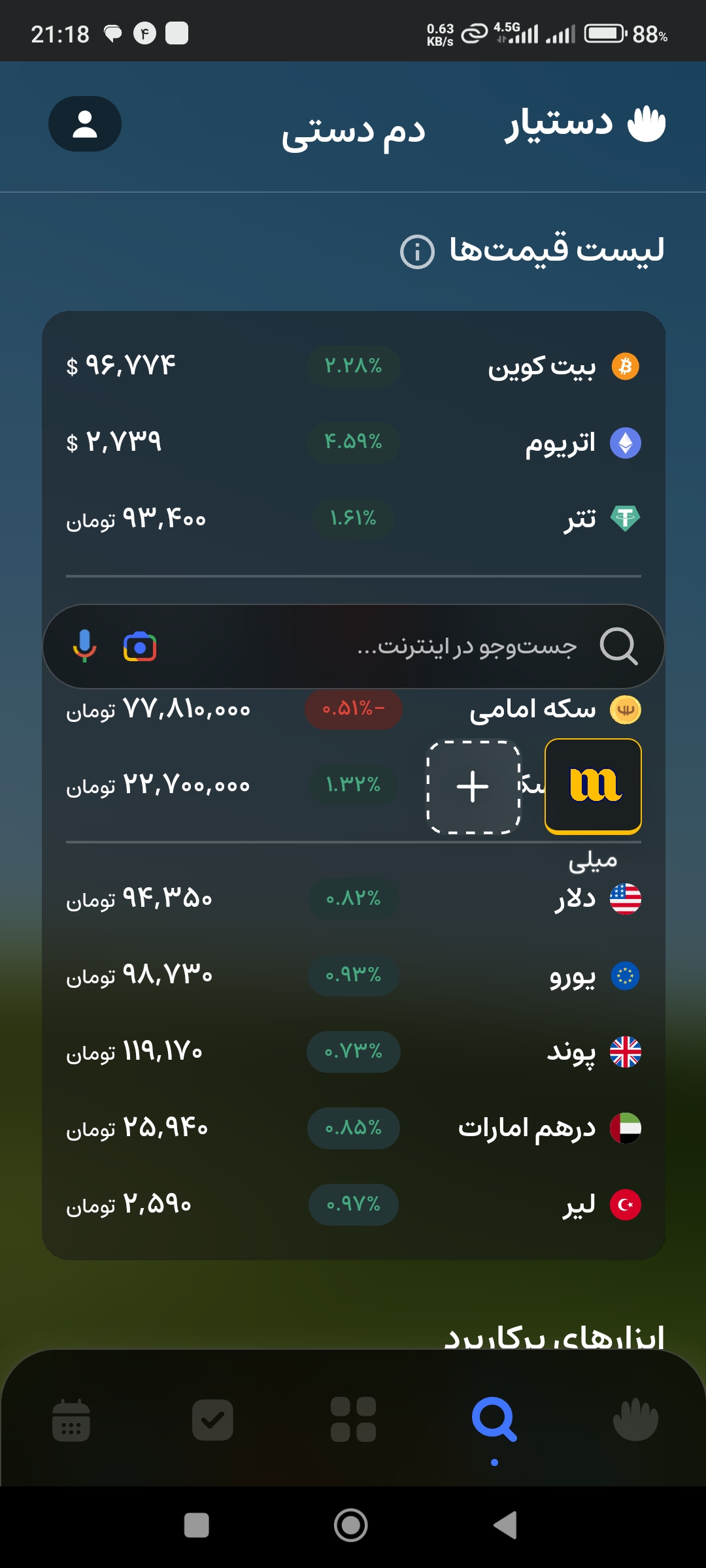The height and width of the screenshot is (1568, 706).
Task: View the تتر price row
Action: [x=353, y=519]
